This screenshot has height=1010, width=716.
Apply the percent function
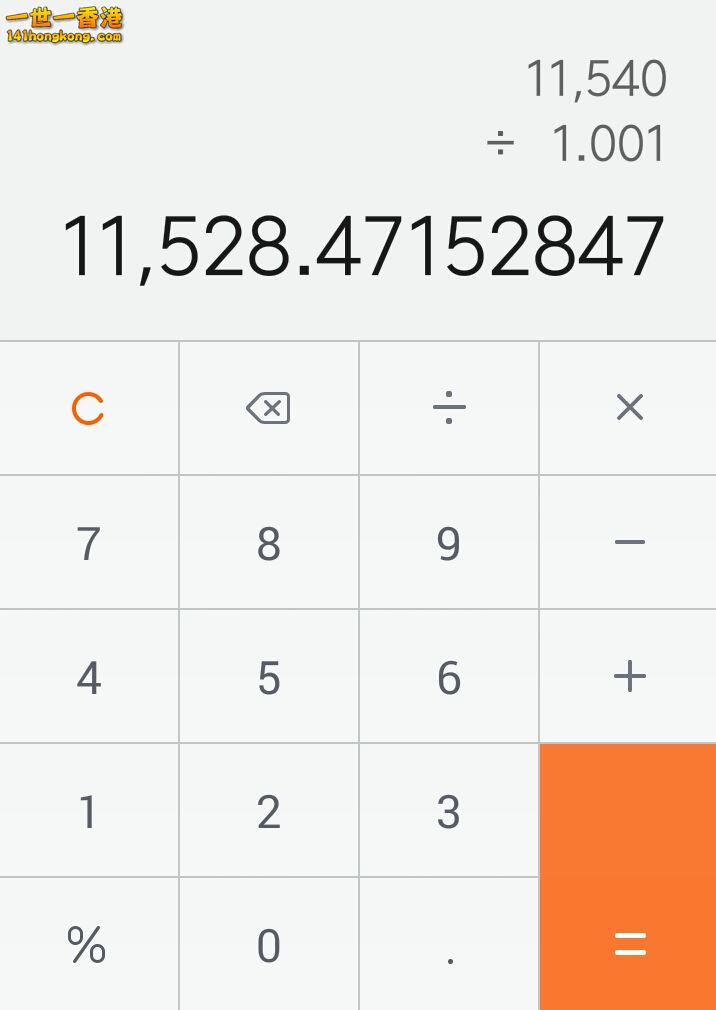[87, 945]
